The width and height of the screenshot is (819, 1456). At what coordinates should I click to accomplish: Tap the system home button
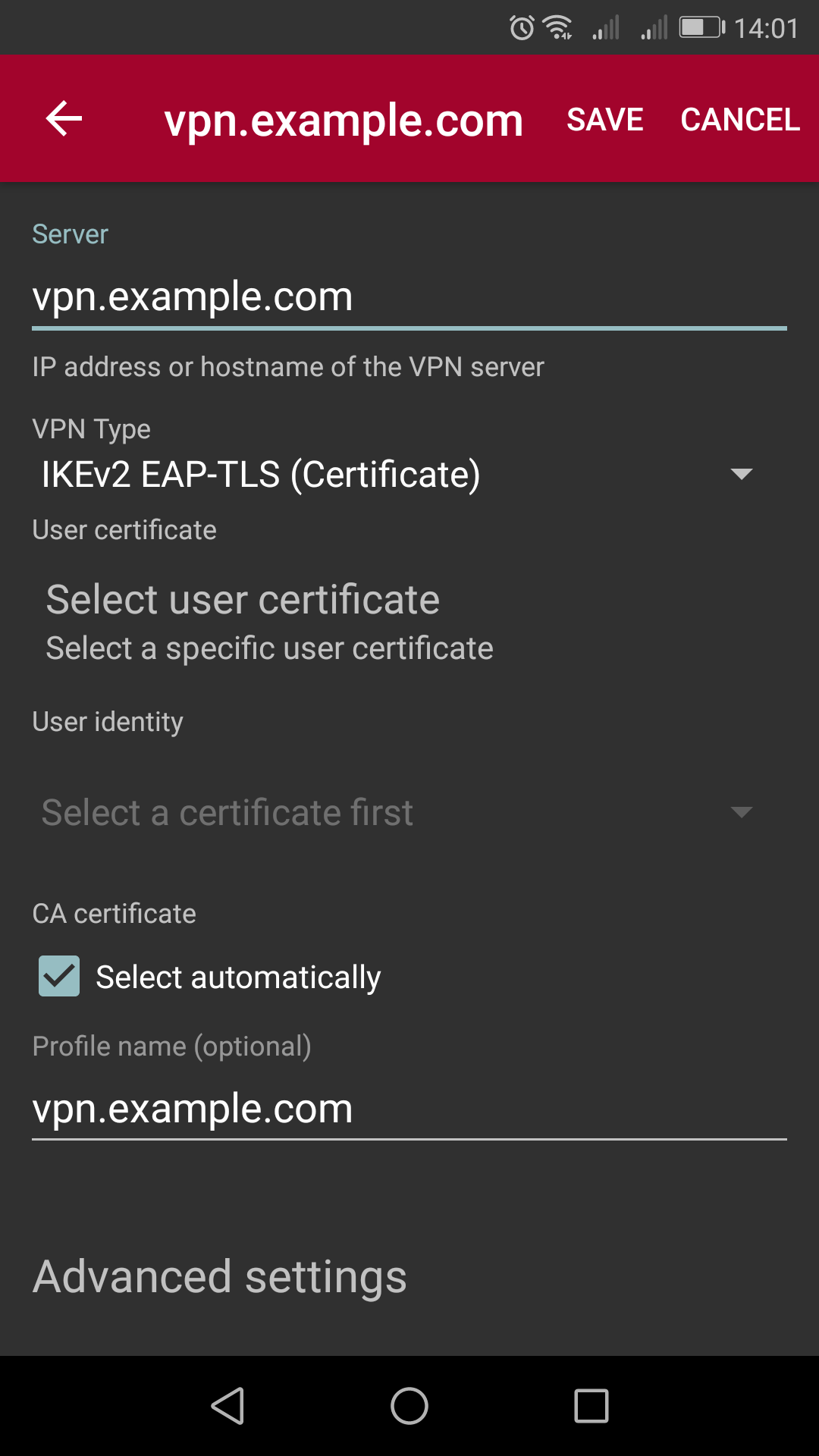point(409,1406)
